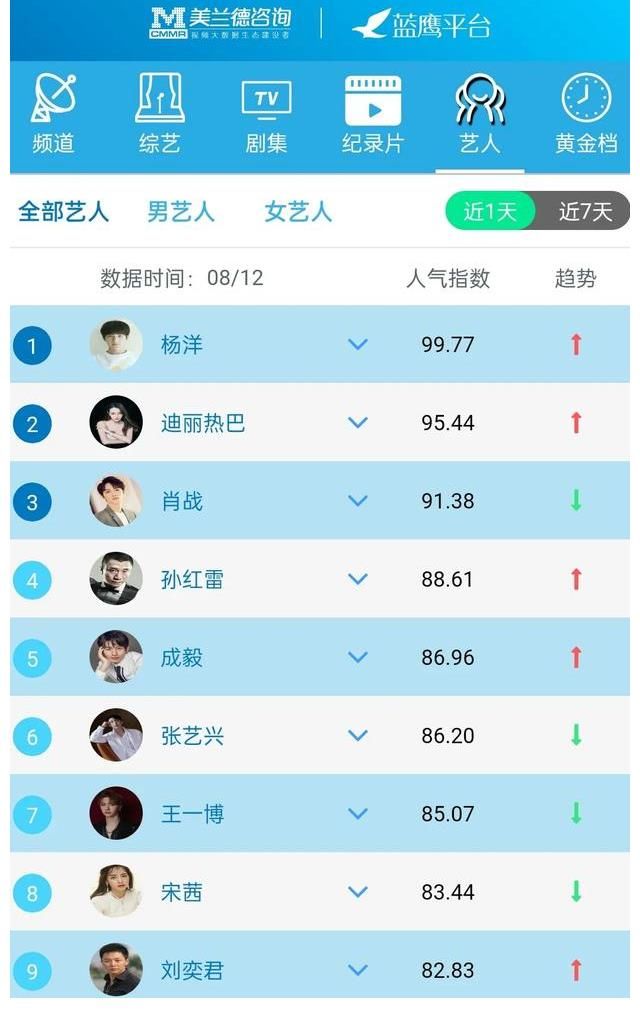Switch to 近7天 time range
The width and height of the screenshot is (640, 1018).
click(585, 212)
